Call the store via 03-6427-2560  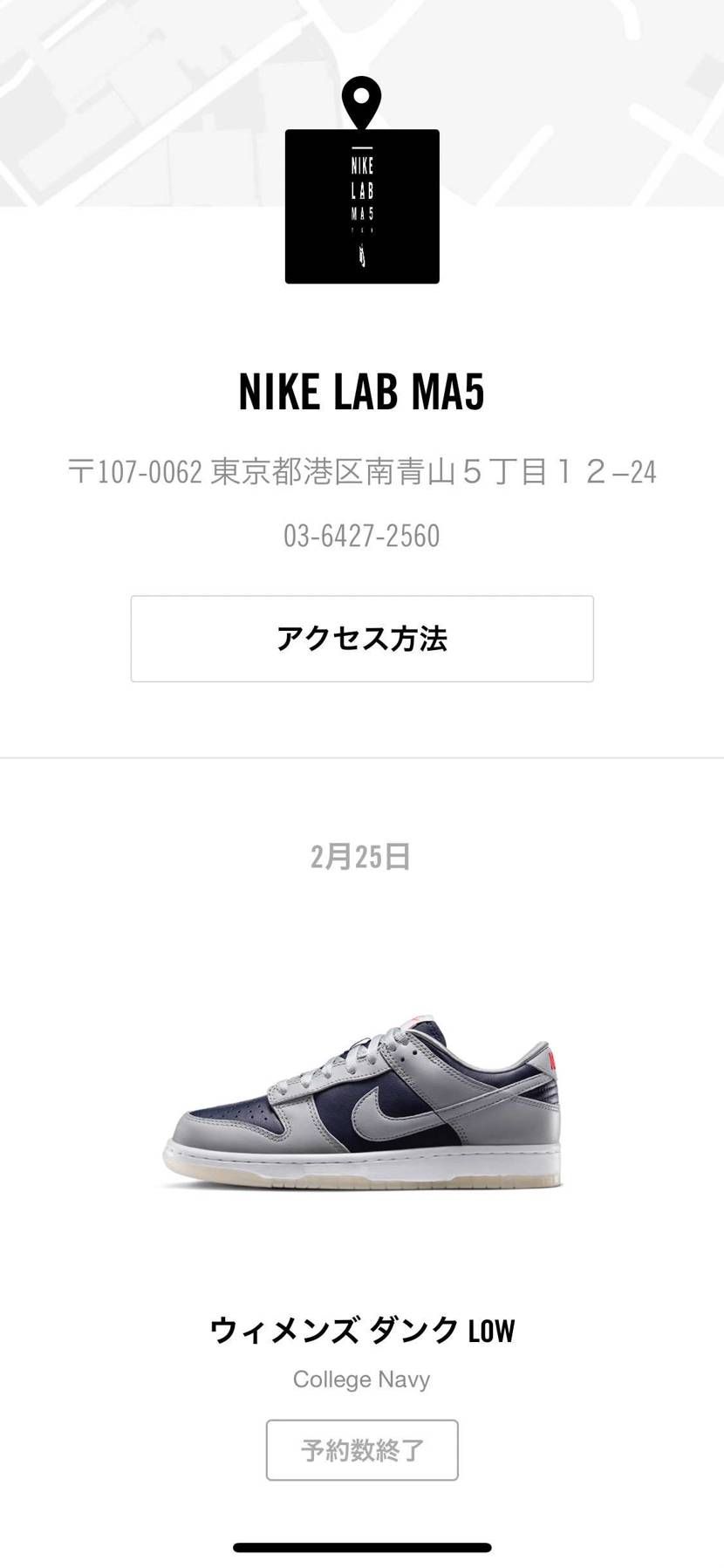click(362, 537)
